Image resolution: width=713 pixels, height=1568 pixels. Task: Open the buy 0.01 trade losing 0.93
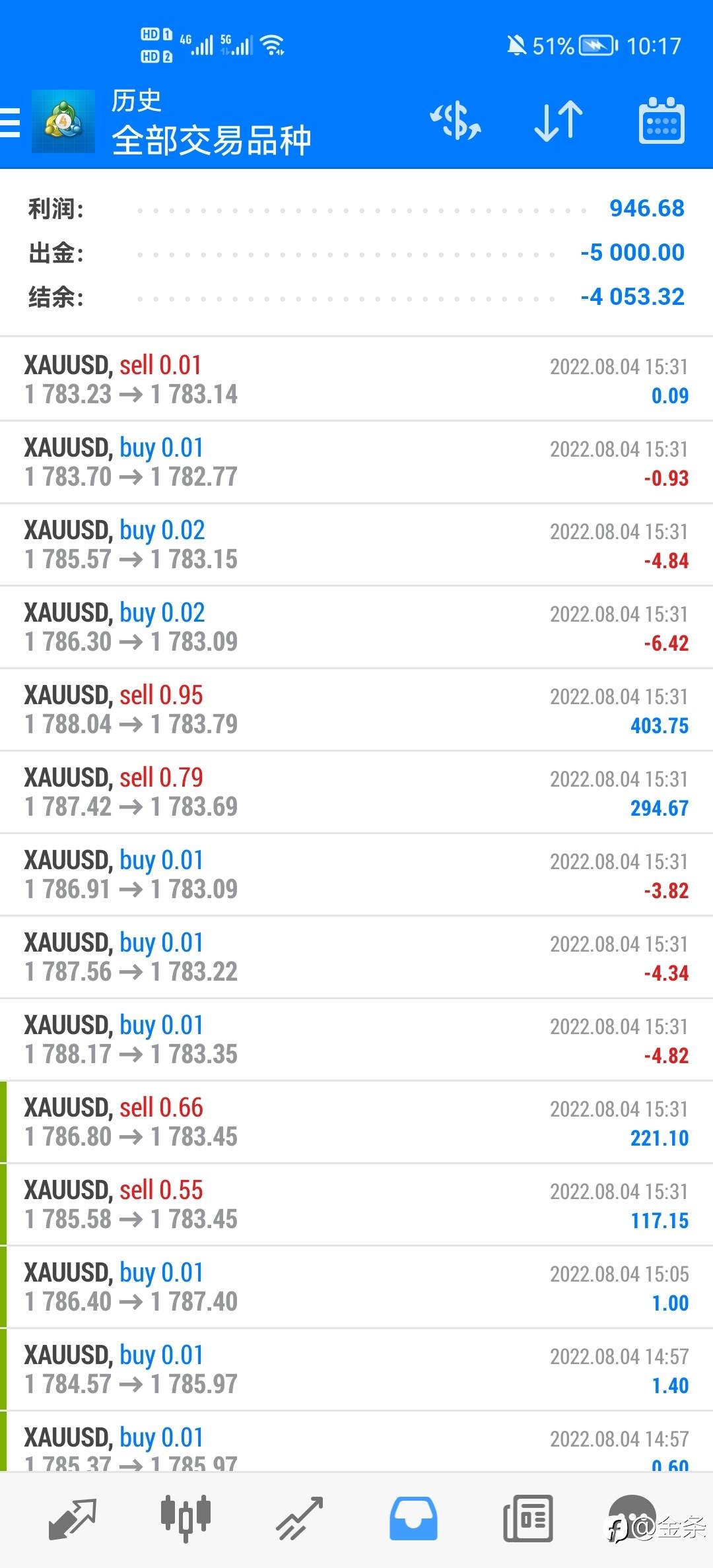click(356, 462)
